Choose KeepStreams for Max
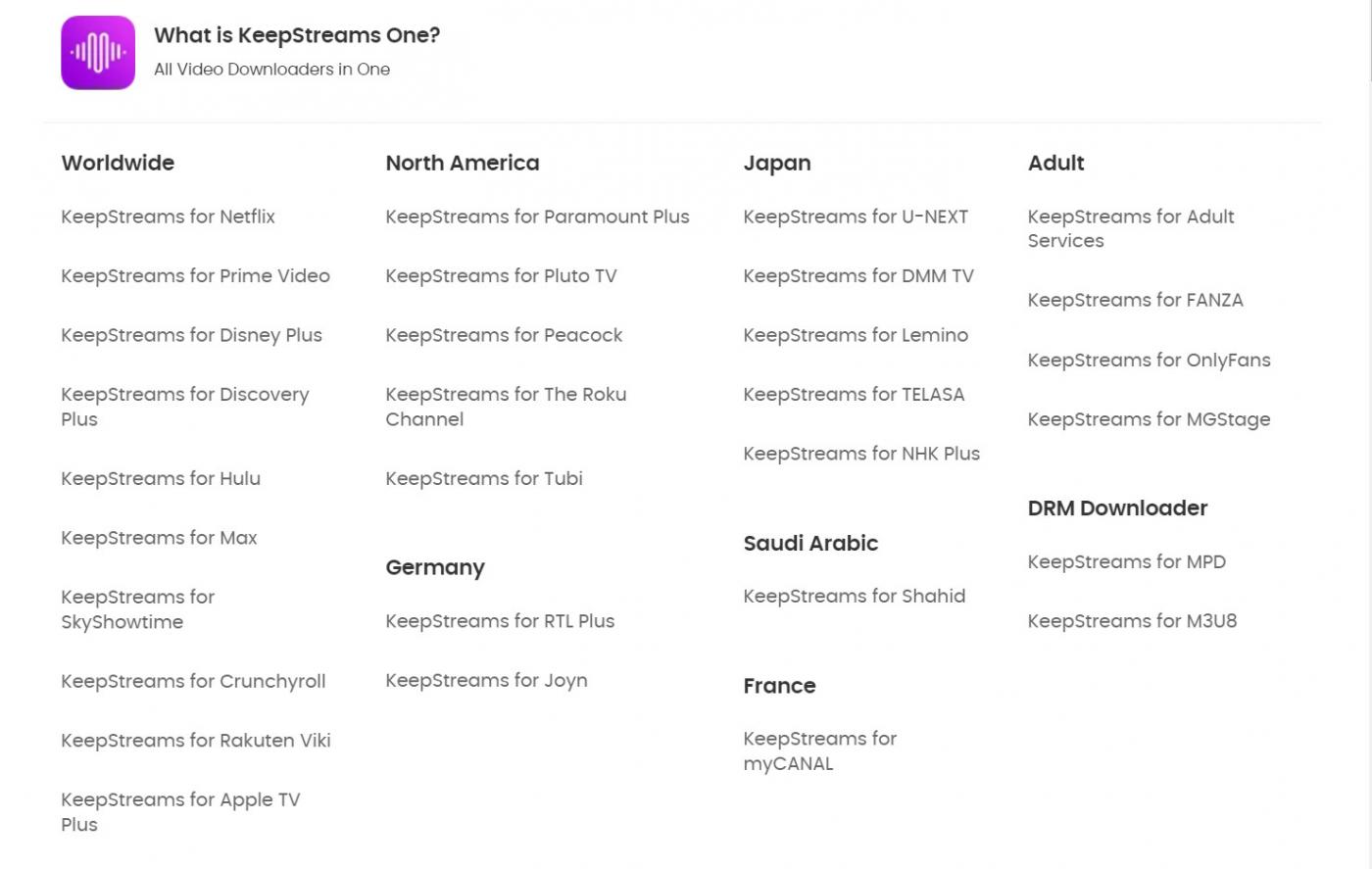This screenshot has height=869, width=1372. [x=159, y=538]
